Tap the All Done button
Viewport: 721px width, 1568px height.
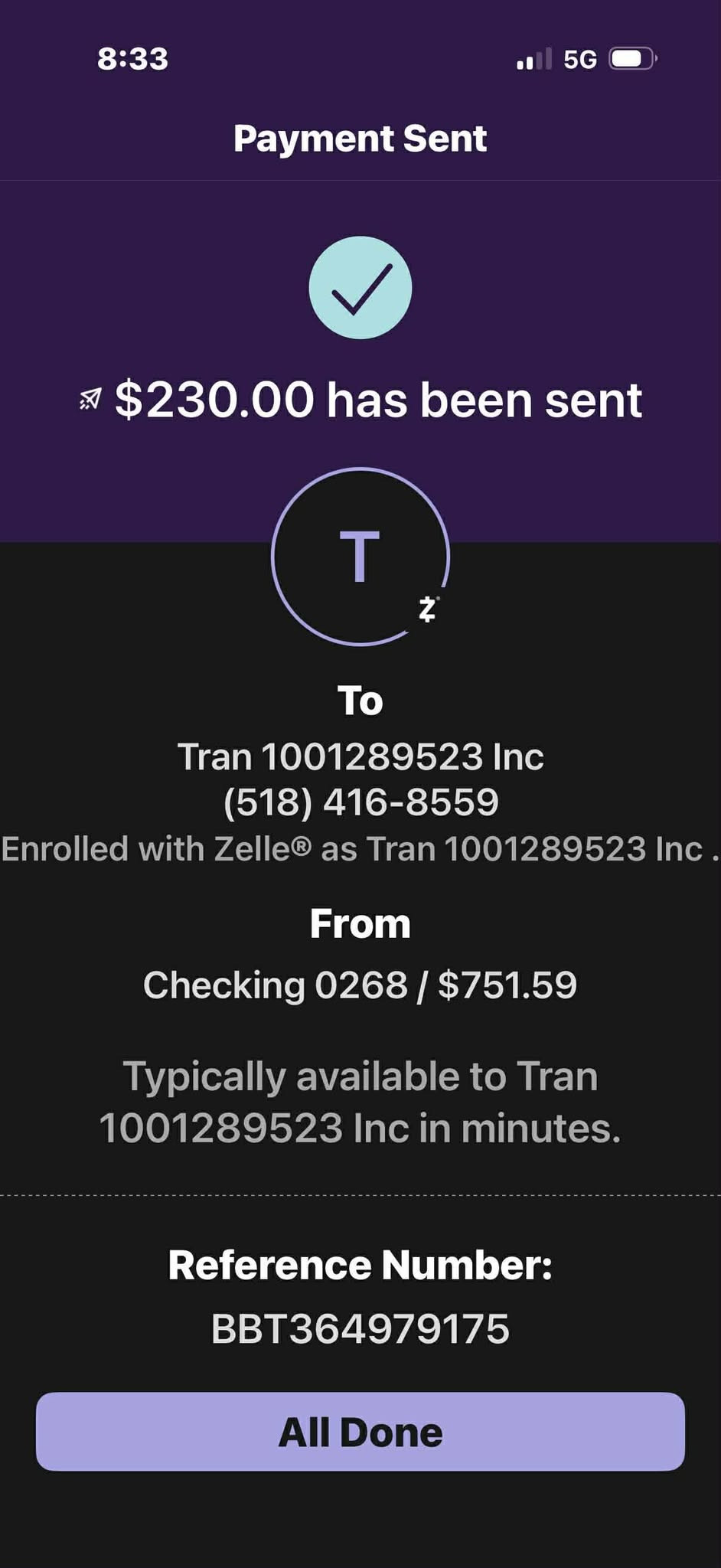[x=360, y=1431]
